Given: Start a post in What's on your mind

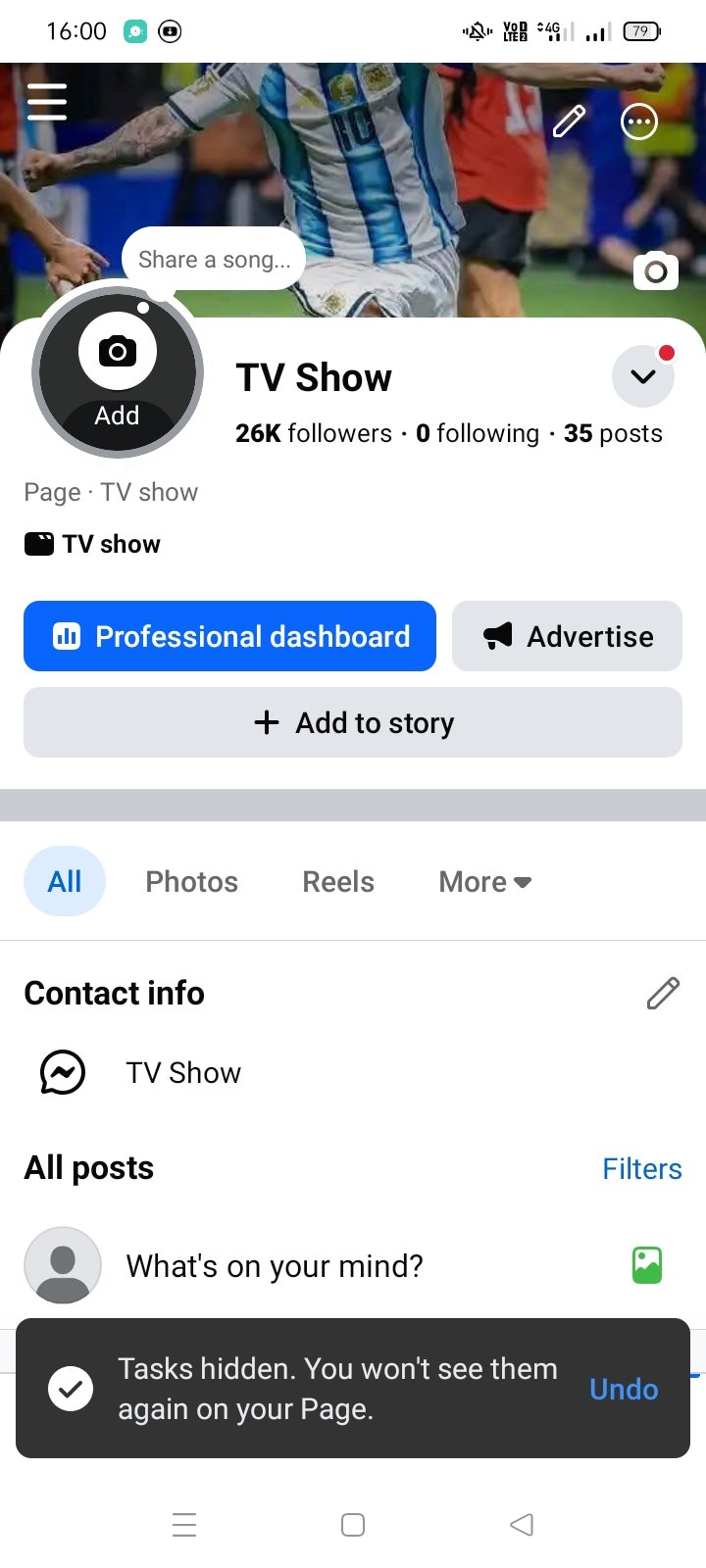Looking at the screenshot, I should point(275,1265).
